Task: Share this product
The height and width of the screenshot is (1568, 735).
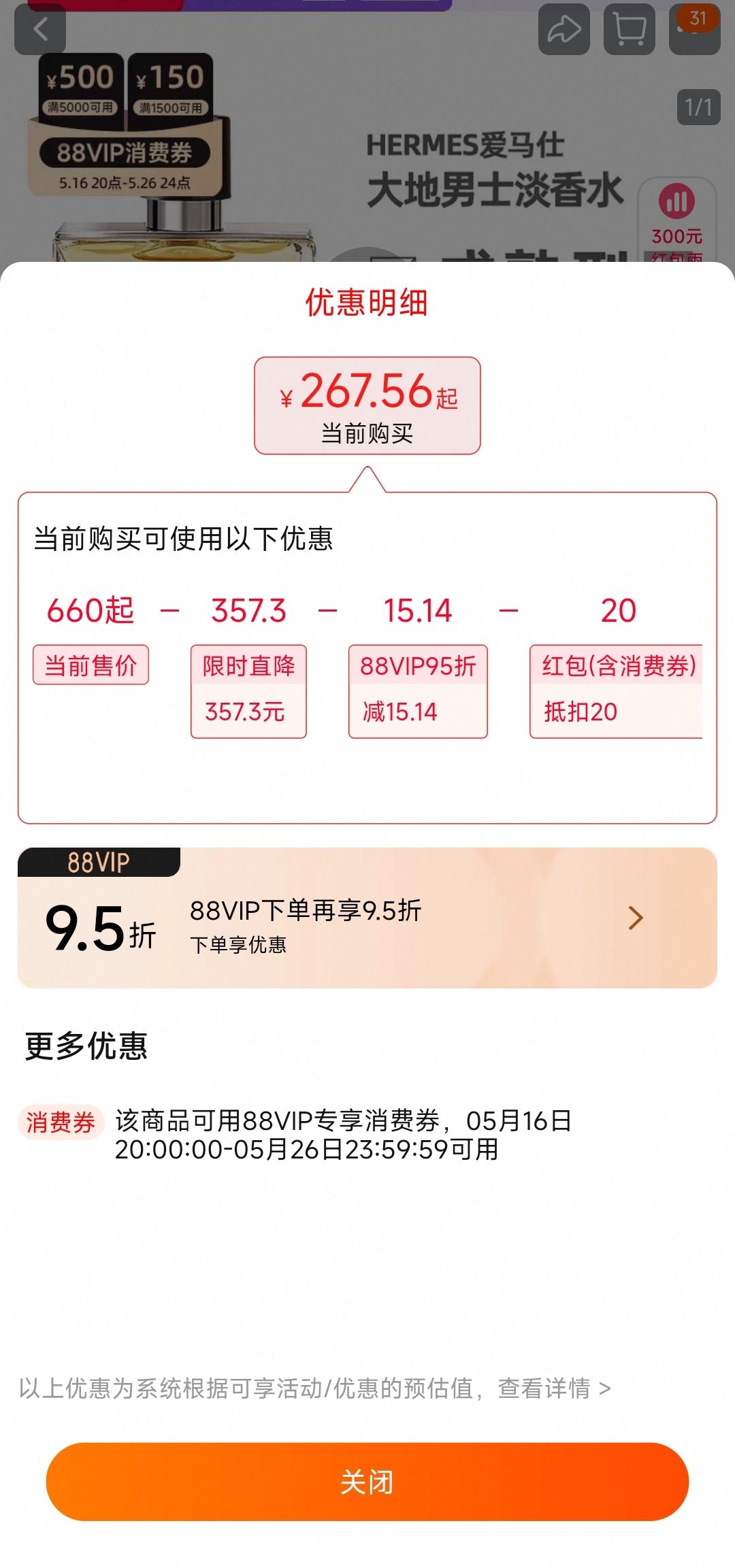Action: point(563,29)
